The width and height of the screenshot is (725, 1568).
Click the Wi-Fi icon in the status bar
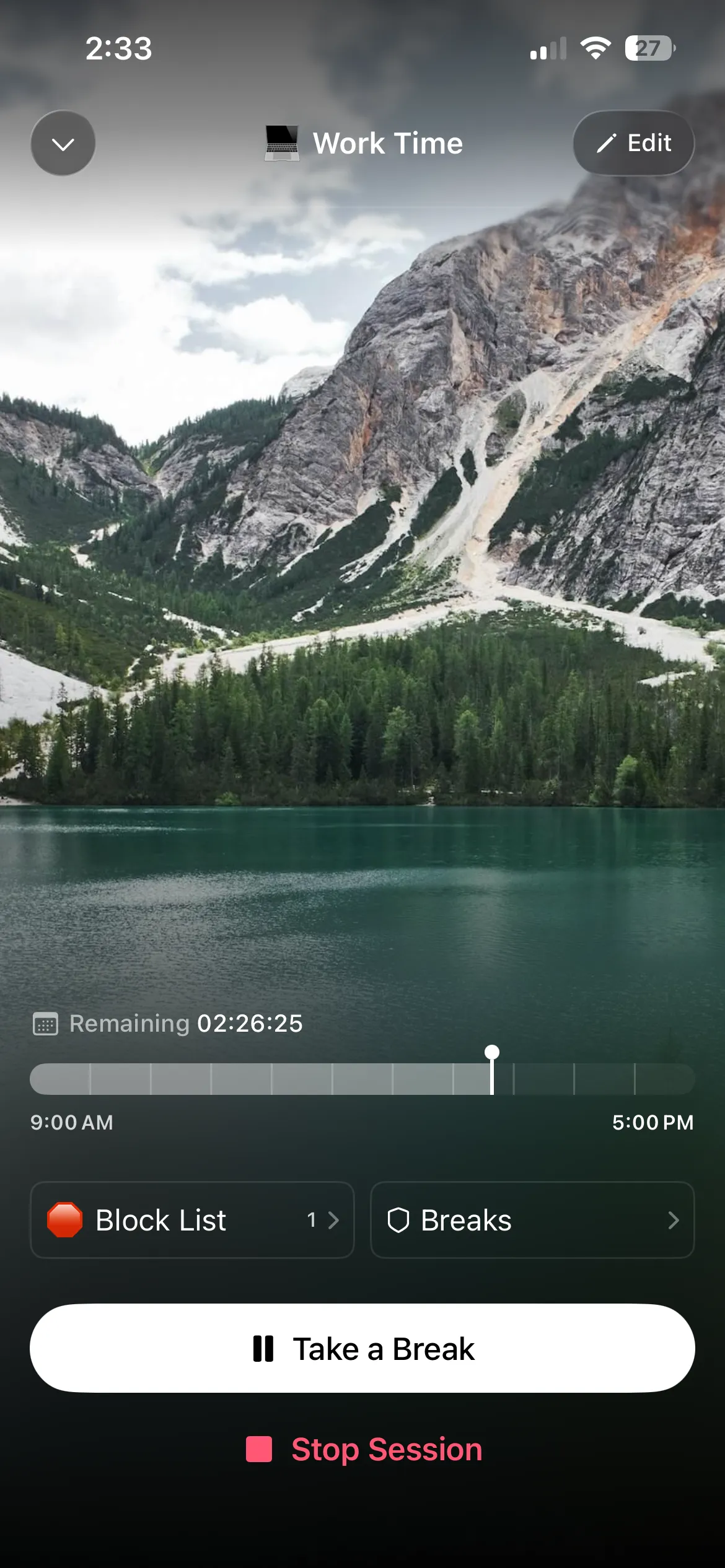595,47
